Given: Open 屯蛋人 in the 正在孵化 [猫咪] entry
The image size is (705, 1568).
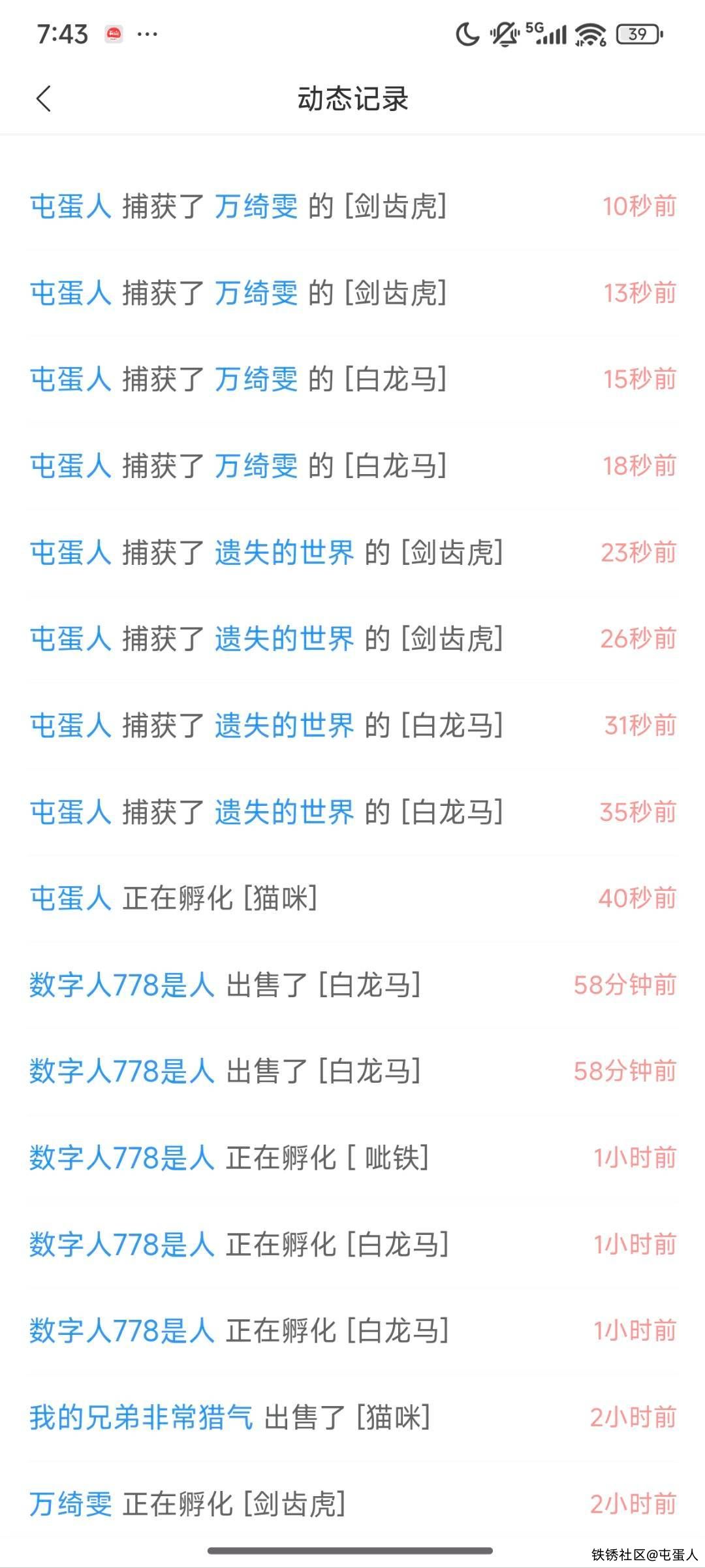Looking at the screenshot, I should coord(70,899).
